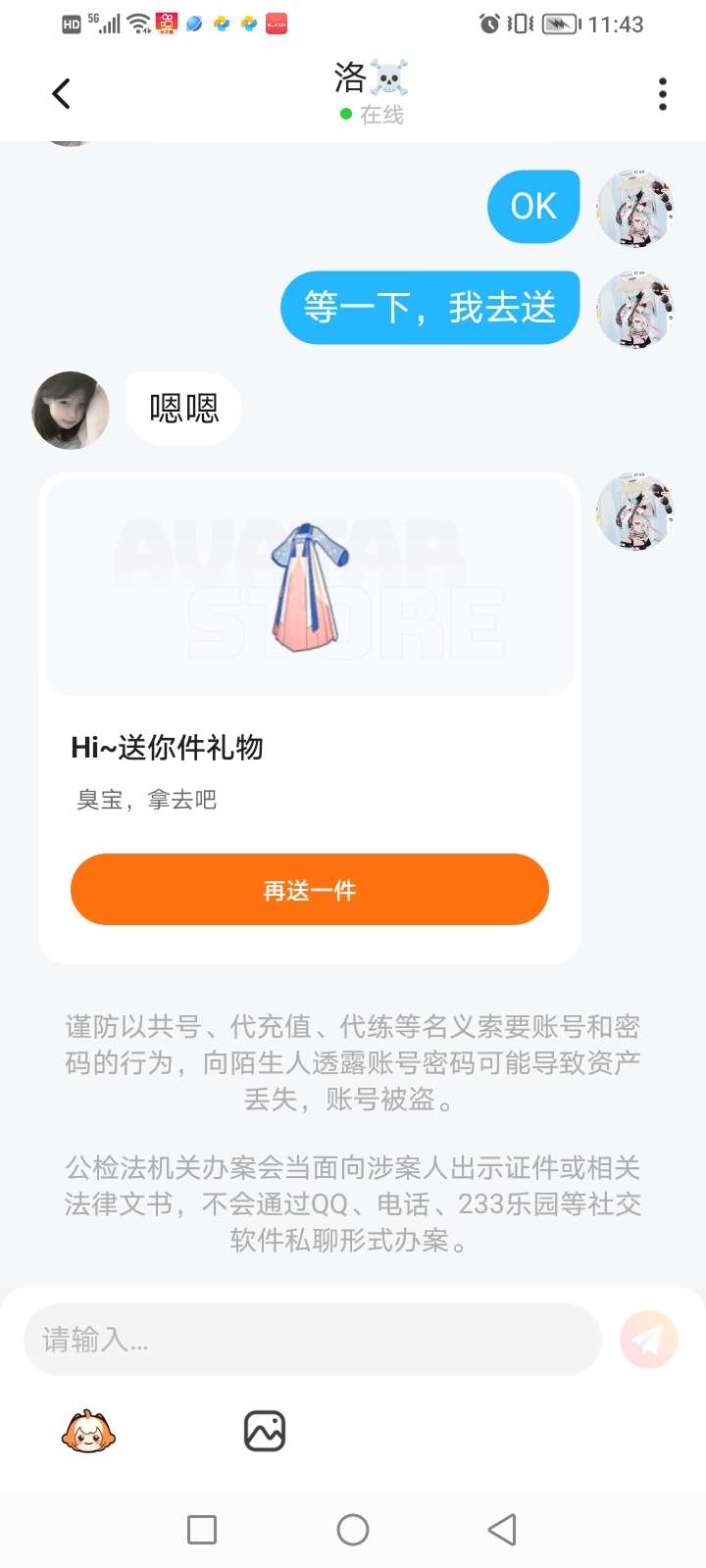Open the gift card with the dress
This screenshot has height=1568, width=706.
[310, 718]
